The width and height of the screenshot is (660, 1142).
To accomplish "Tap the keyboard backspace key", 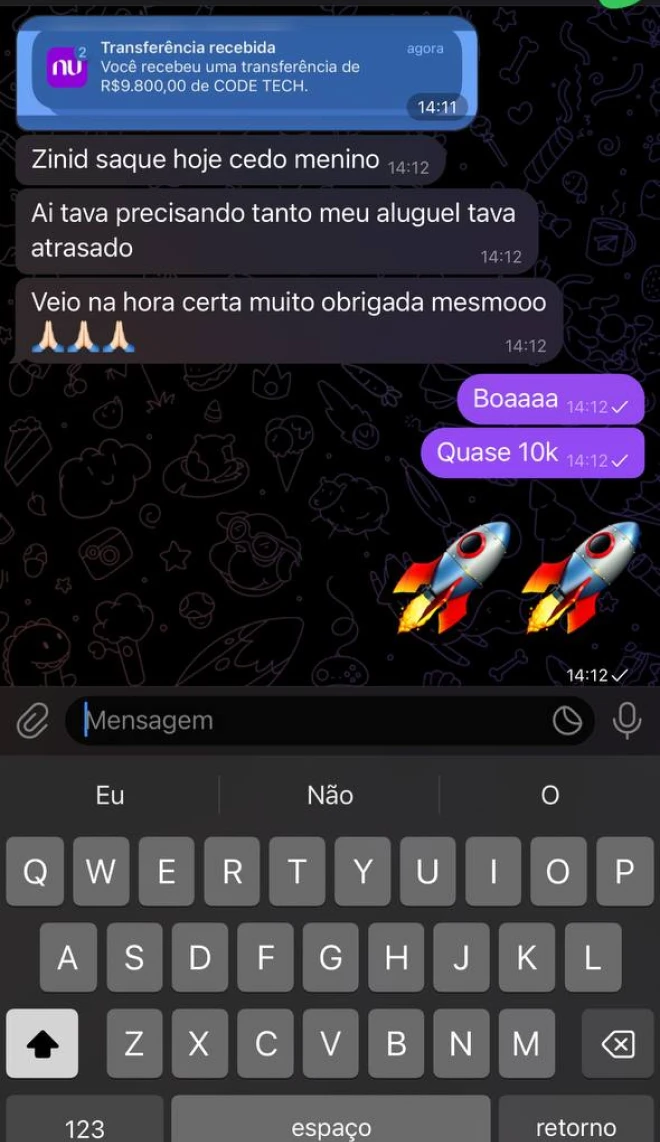I will (617, 1043).
